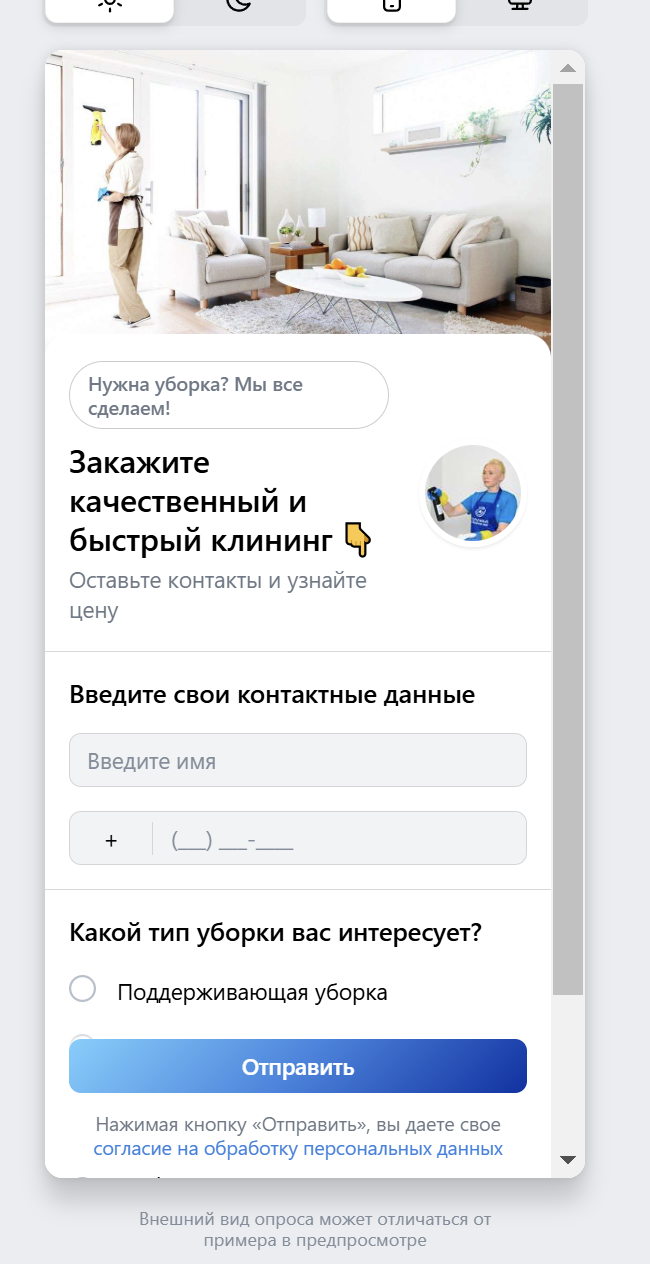Viewport: 650px width, 1264px height.
Task: Select the light theme sun icon
Action: [109, 6]
